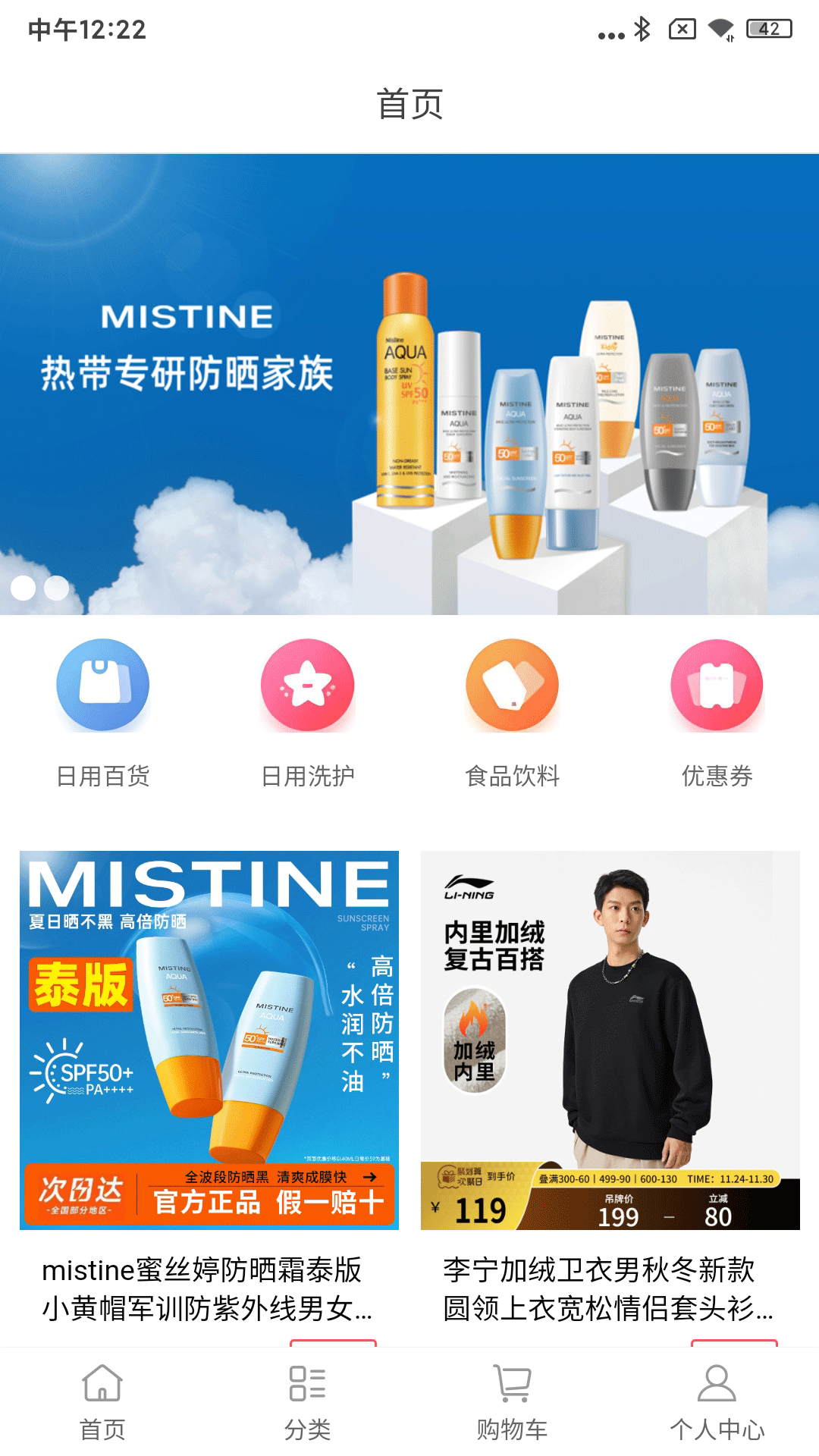Open the 食品饮料 category

pyautogui.click(x=513, y=714)
